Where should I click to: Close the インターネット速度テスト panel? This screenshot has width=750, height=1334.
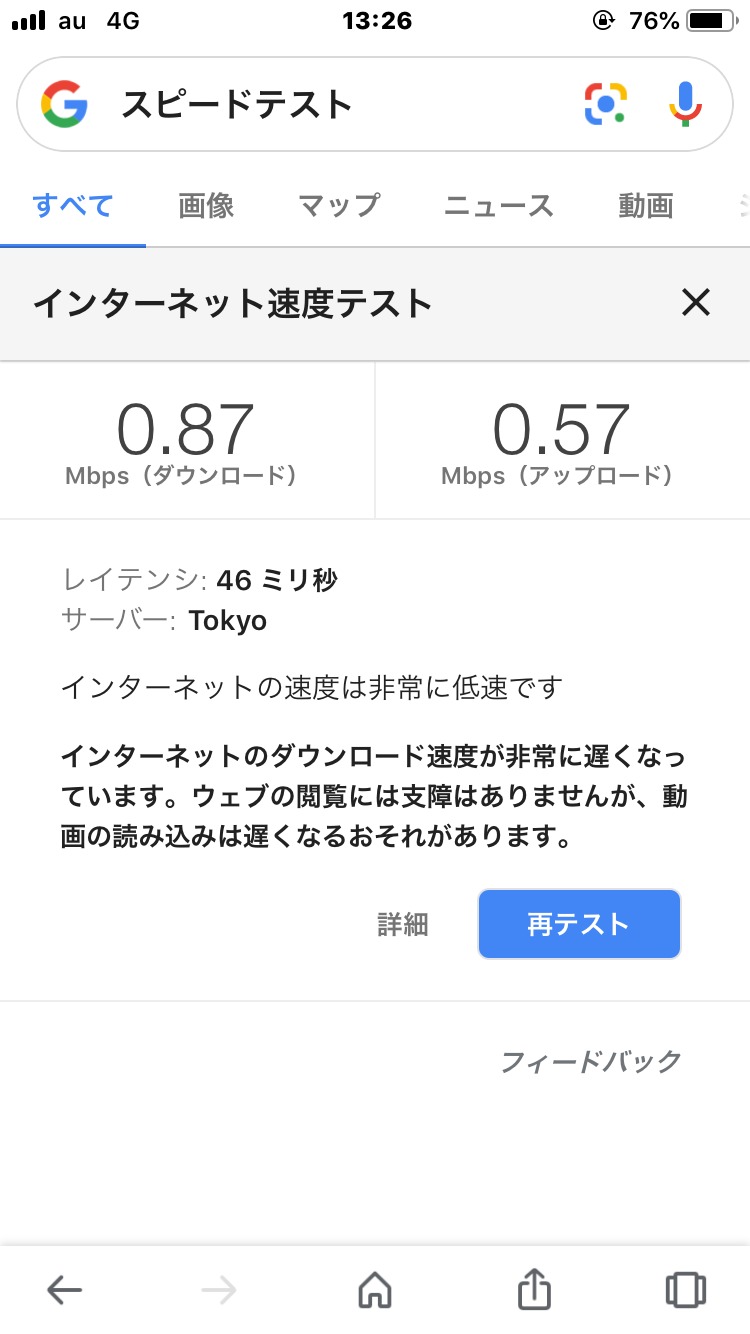(695, 302)
